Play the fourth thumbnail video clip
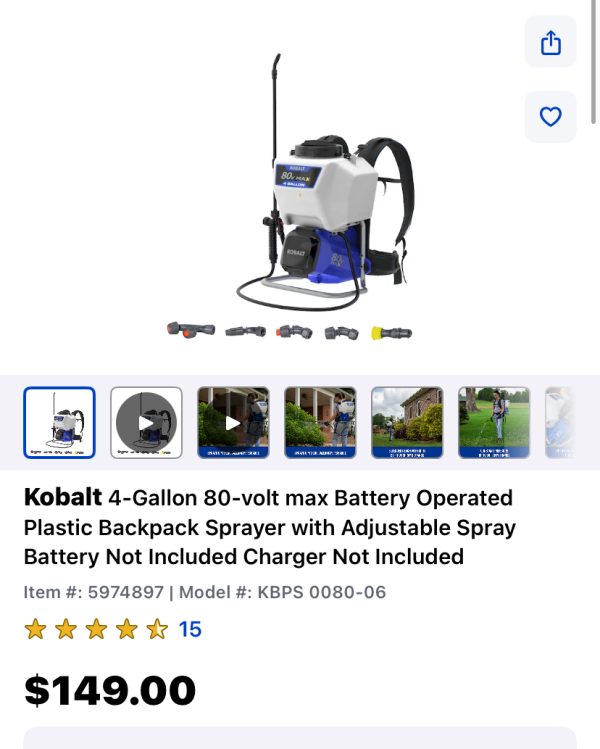Viewport: 600px width, 749px height. [320, 422]
